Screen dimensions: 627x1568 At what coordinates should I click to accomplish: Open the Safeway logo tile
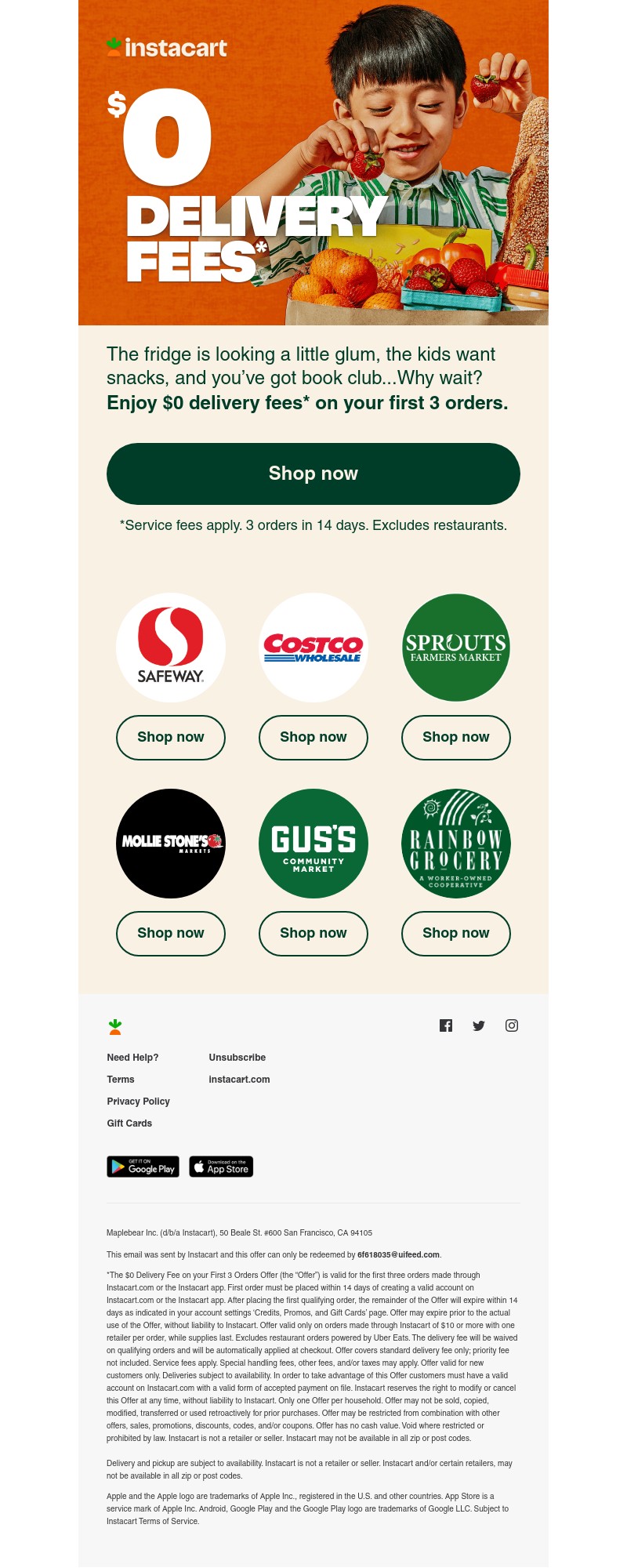pos(171,648)
